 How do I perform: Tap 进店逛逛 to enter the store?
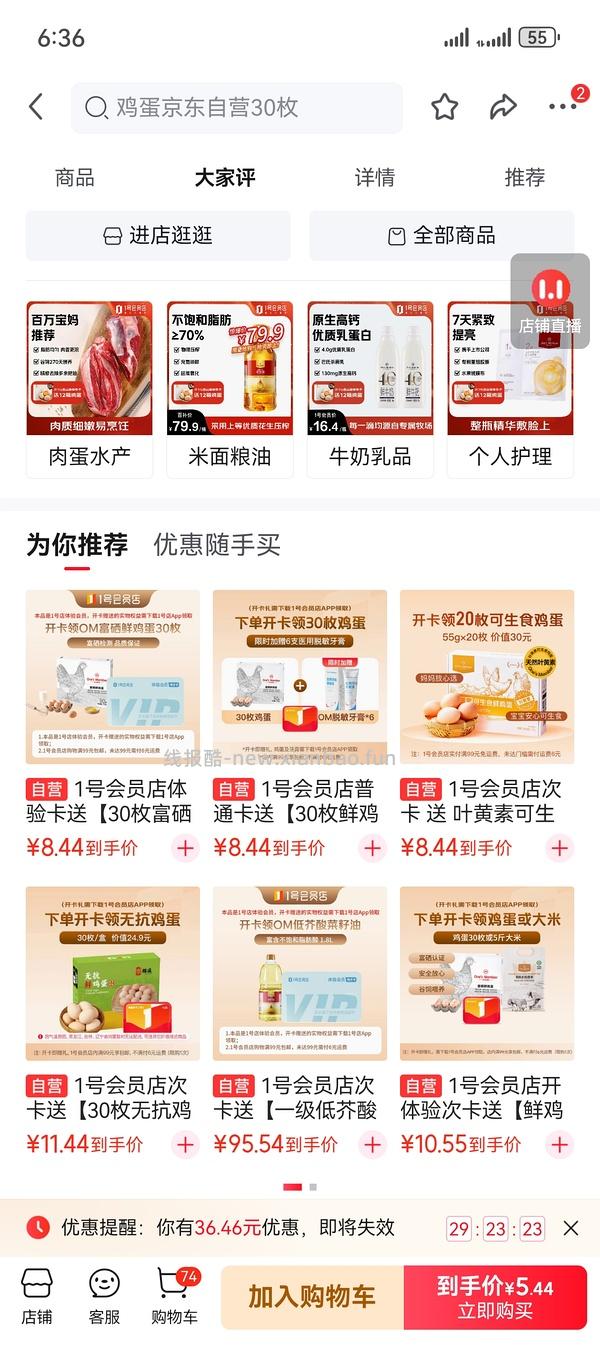(x=158, y=236)
